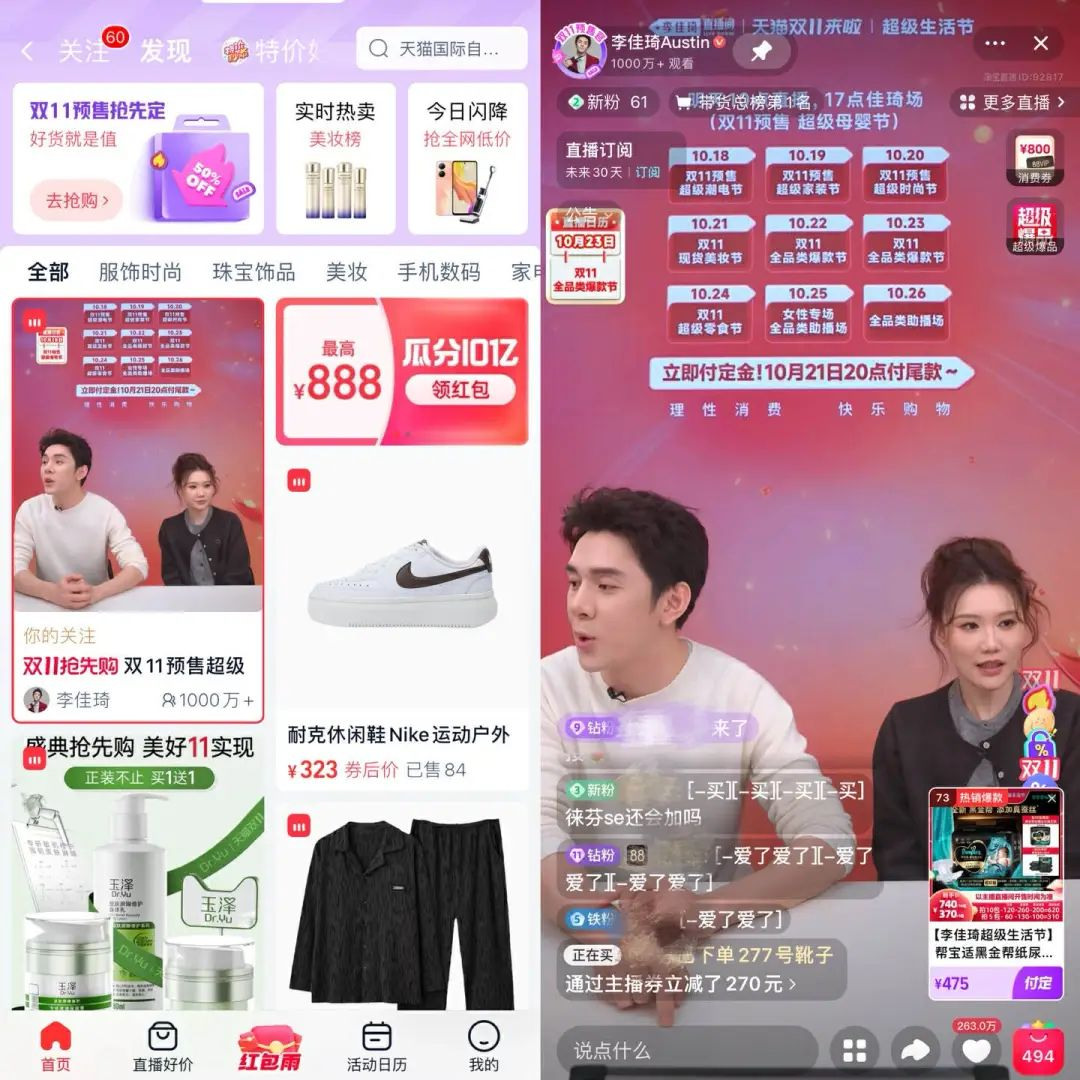This screenshot has height=1080, width=1080.
Task: Open the 天猫国际 search box
Action: point(441,49)
